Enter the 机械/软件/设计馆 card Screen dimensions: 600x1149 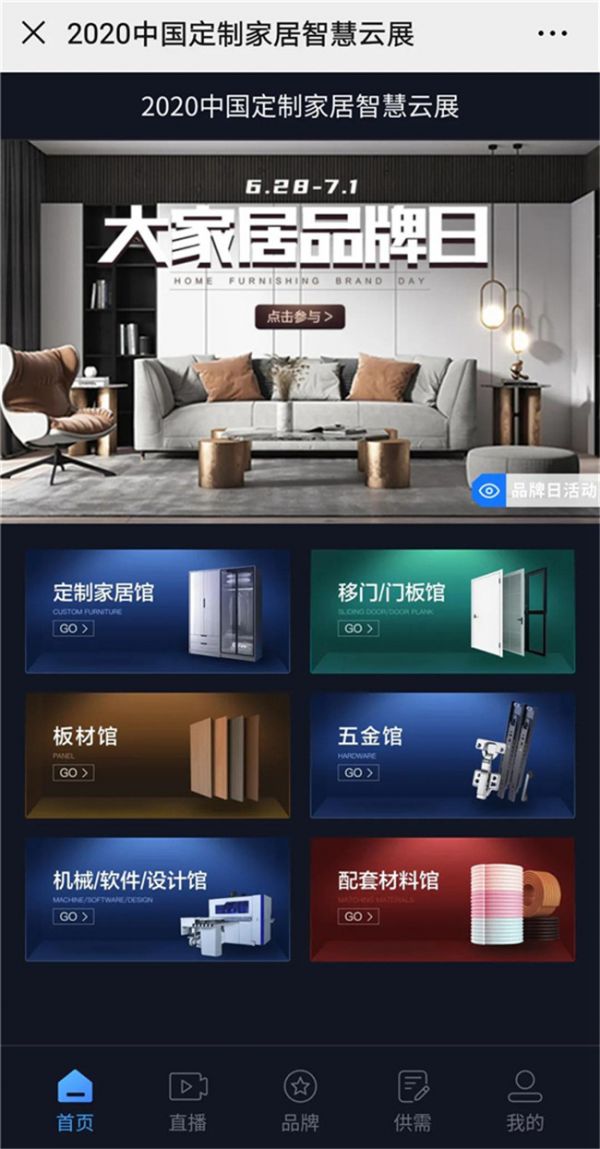tap(157, 898)
